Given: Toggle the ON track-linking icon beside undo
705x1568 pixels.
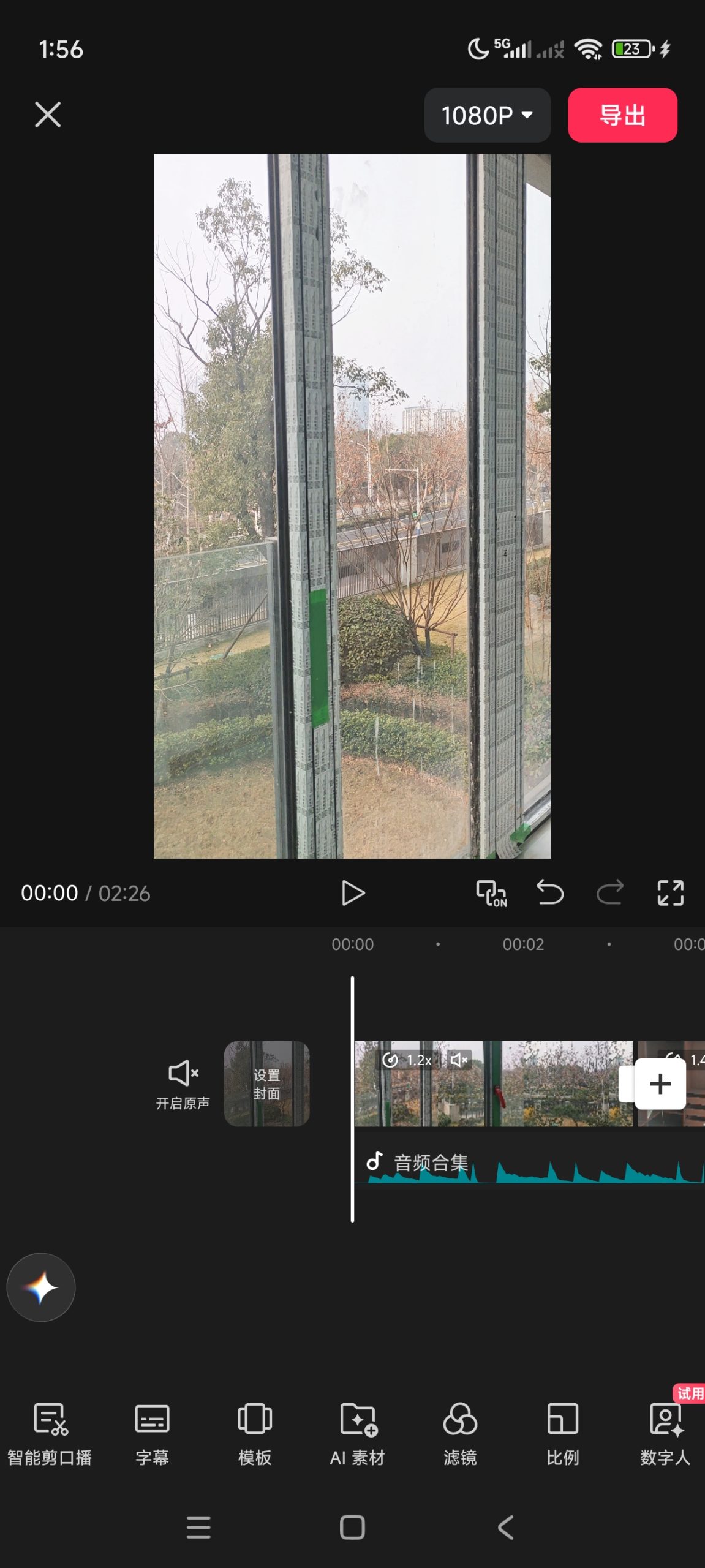Looking at the screenshot, I should coord(491,893).
